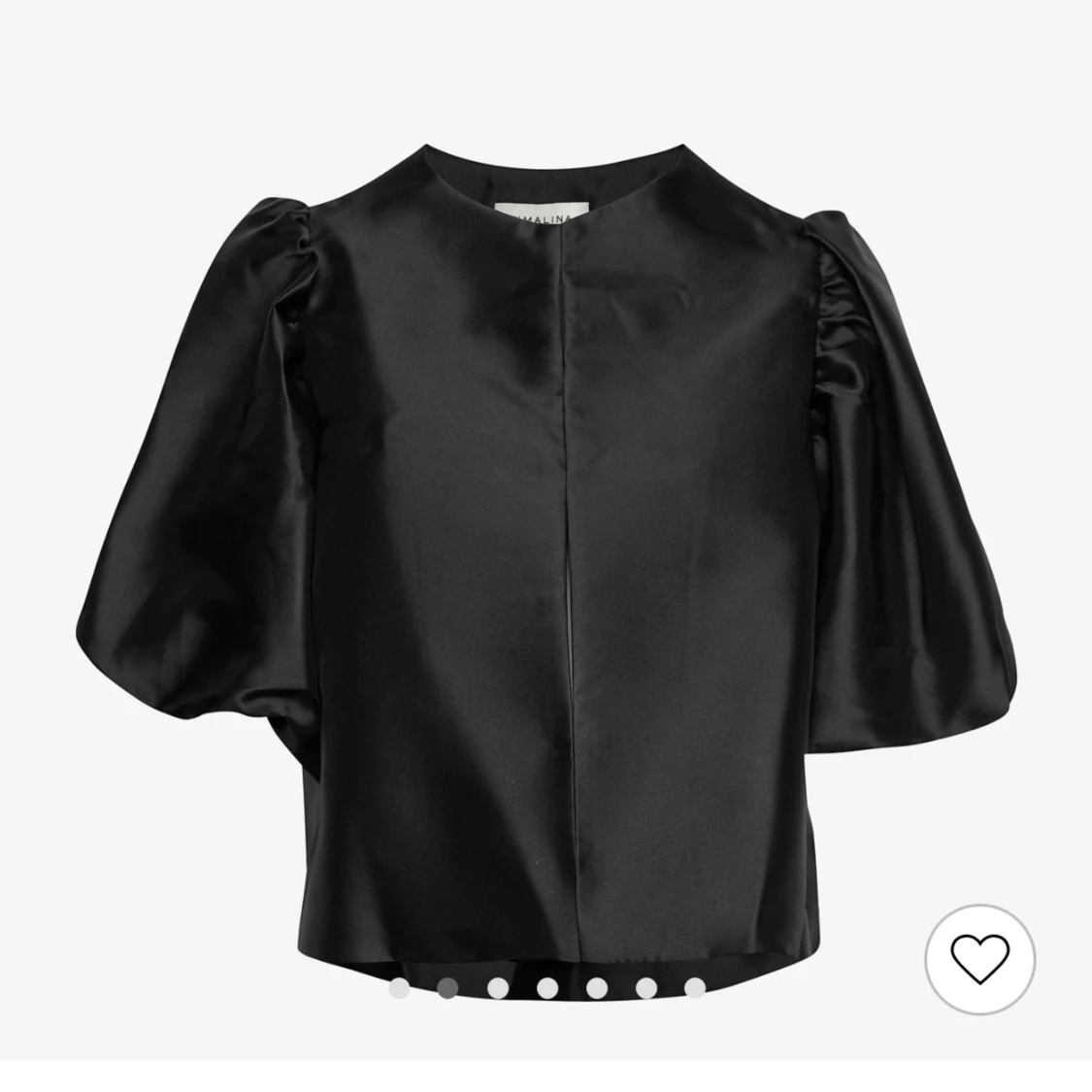Image resolution: width=1092 pixels, height=1092 pixels.
Task: Add this black blouse to your wishlist
Action: (979, 959)
